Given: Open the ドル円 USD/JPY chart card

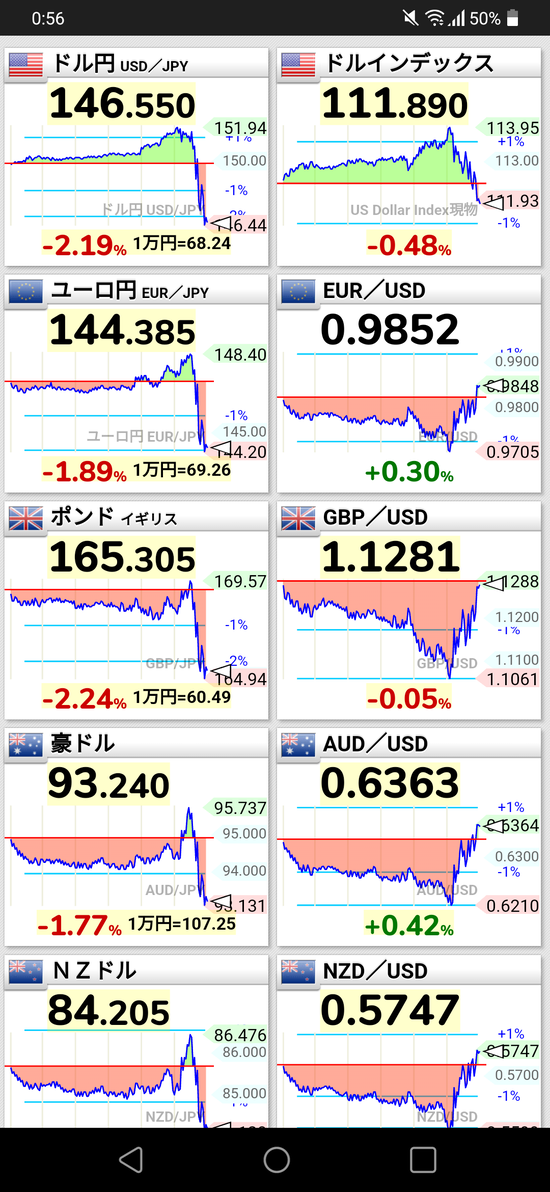Looking at the screenshot, I should 137,157.
